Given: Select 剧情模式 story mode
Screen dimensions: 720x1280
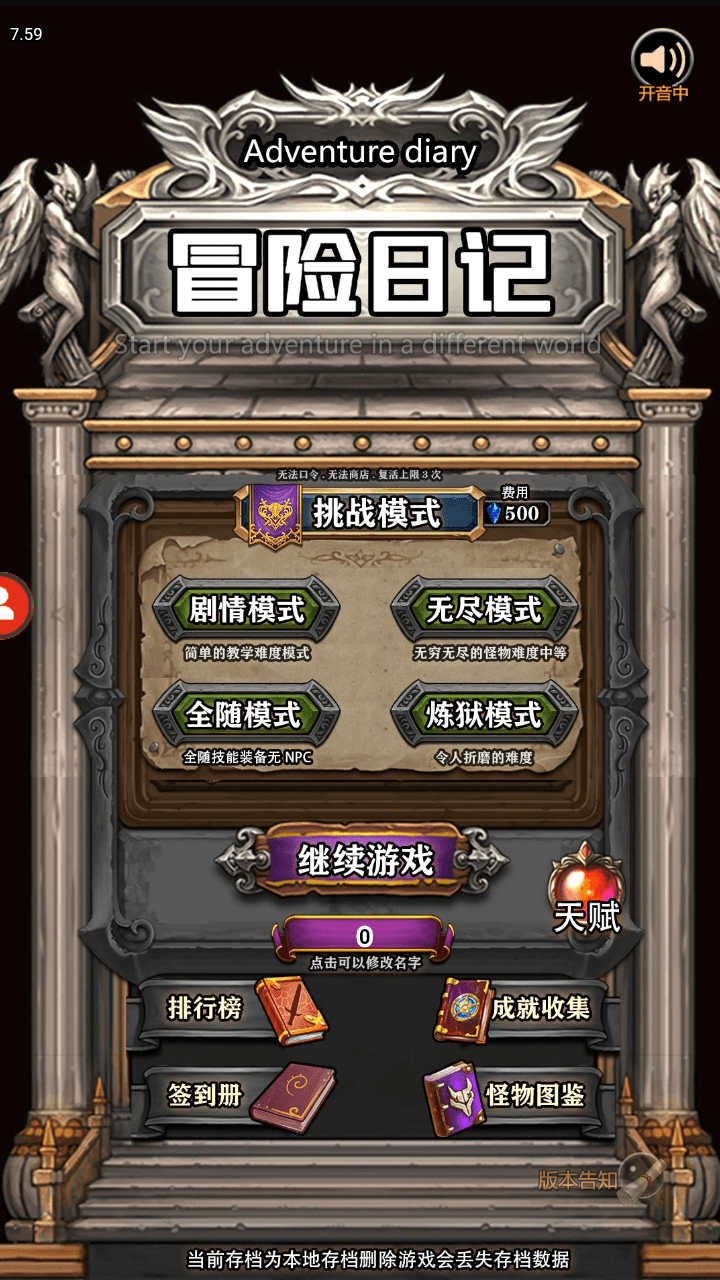Looking at the screenshot, I should [246, 610].
